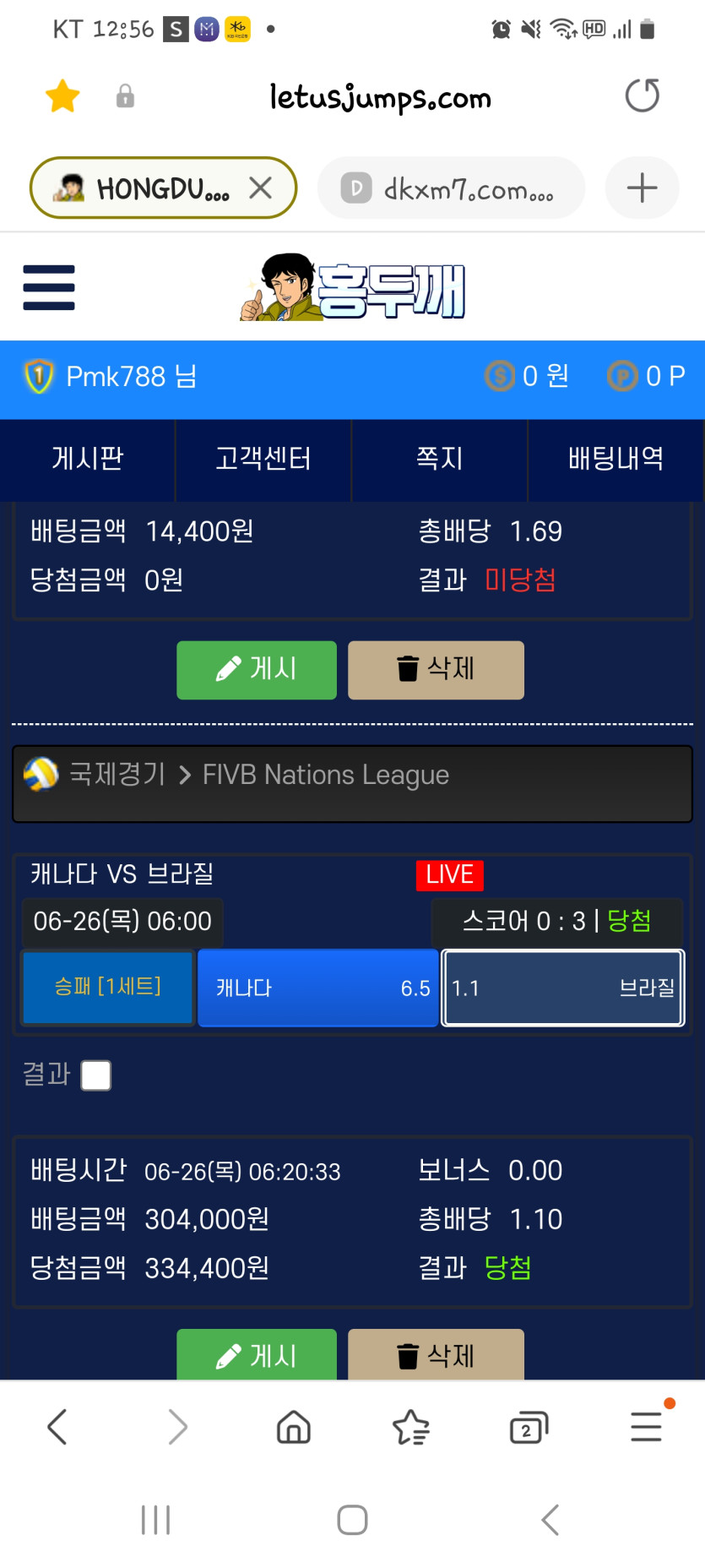Go back with browser back arrow
705x1568 pixels.
tap(57, 1427)
